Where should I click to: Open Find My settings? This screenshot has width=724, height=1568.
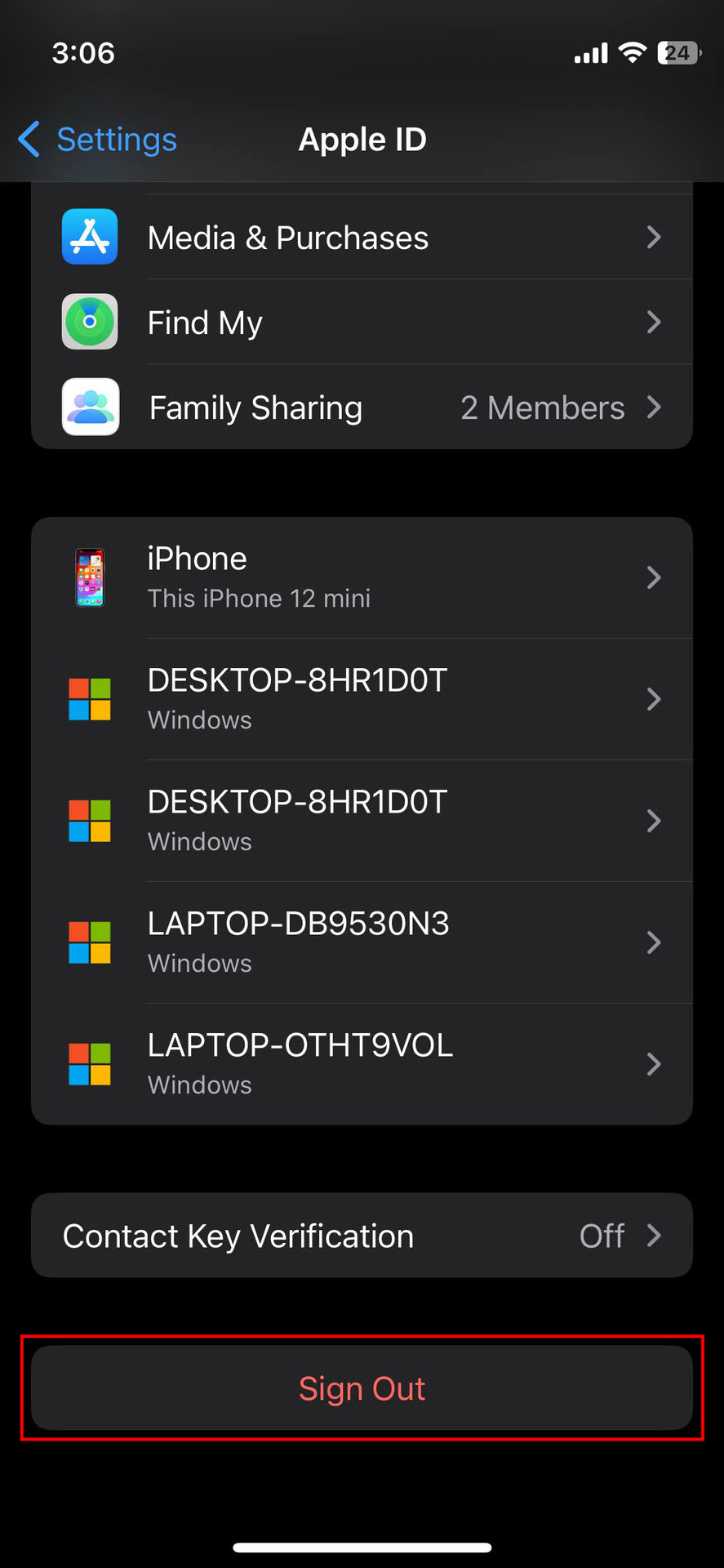click(x=362, y=323)
